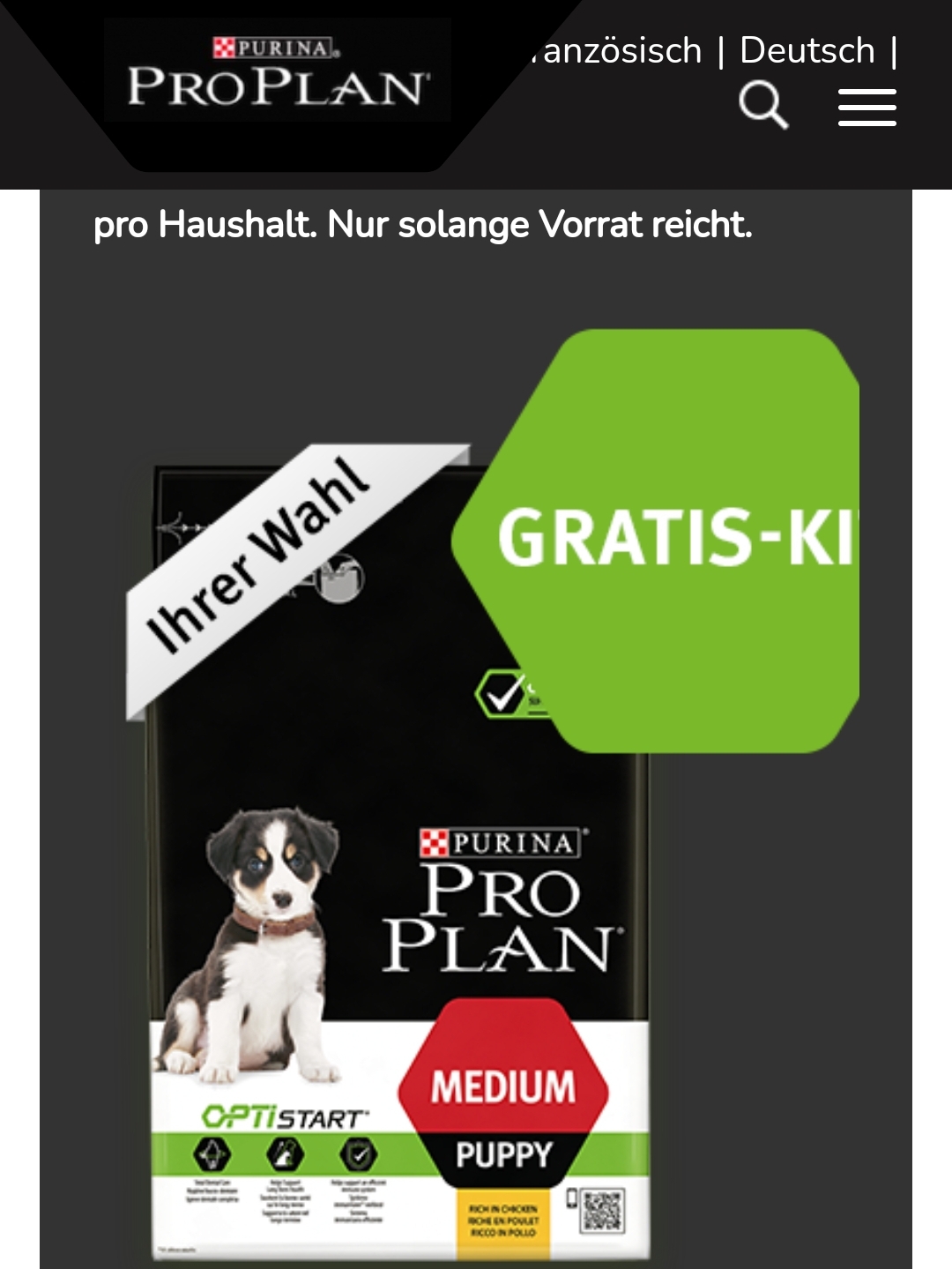Image resolution: width=952 pixels, height=1269 pixels.
Task: Switch language to Deutsch
Action: (807, 51)
